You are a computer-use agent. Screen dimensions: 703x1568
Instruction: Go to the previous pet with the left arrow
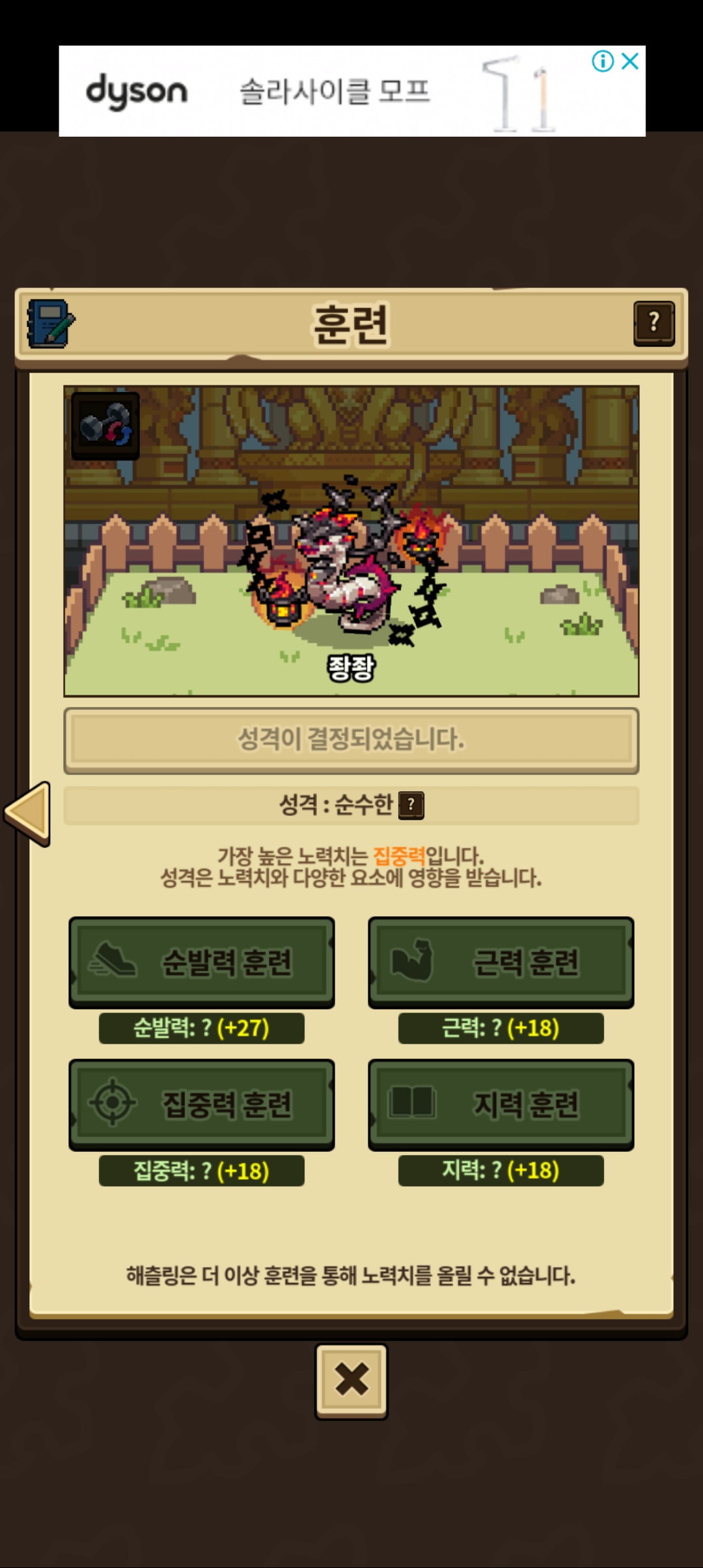click(28, 813)
